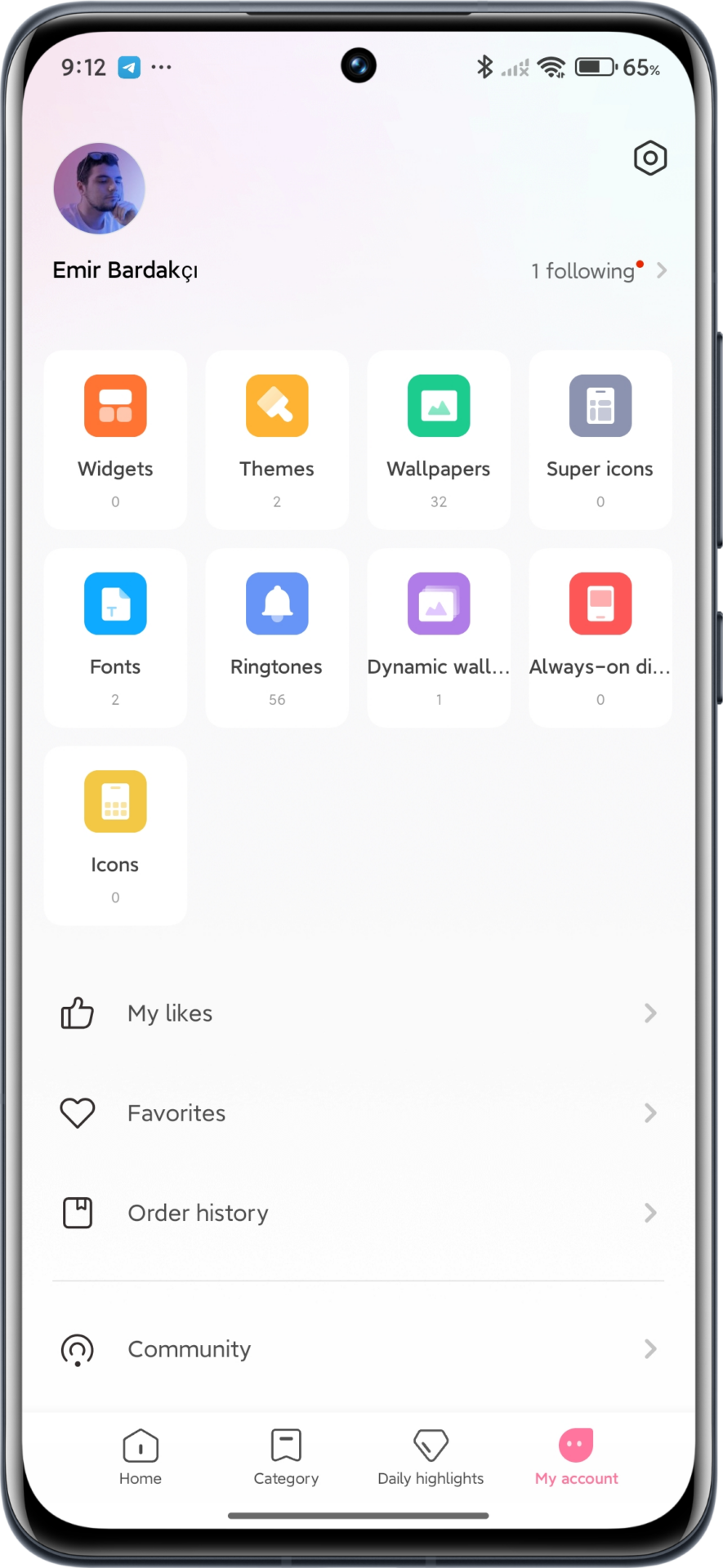View the 1 following list

pyautogui.click(x=598, y=270)
